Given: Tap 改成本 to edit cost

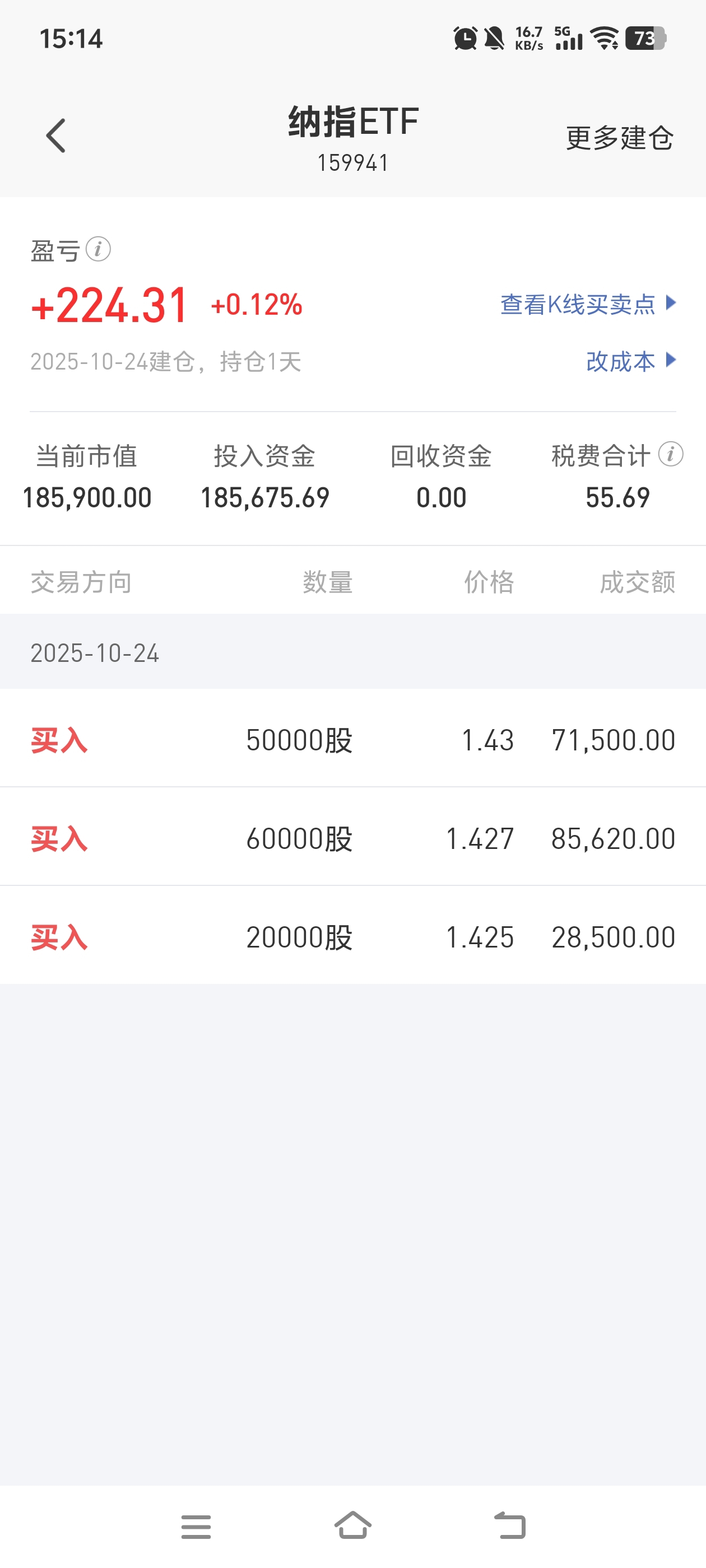Looking at the screenshot, I should click(631, 361).
